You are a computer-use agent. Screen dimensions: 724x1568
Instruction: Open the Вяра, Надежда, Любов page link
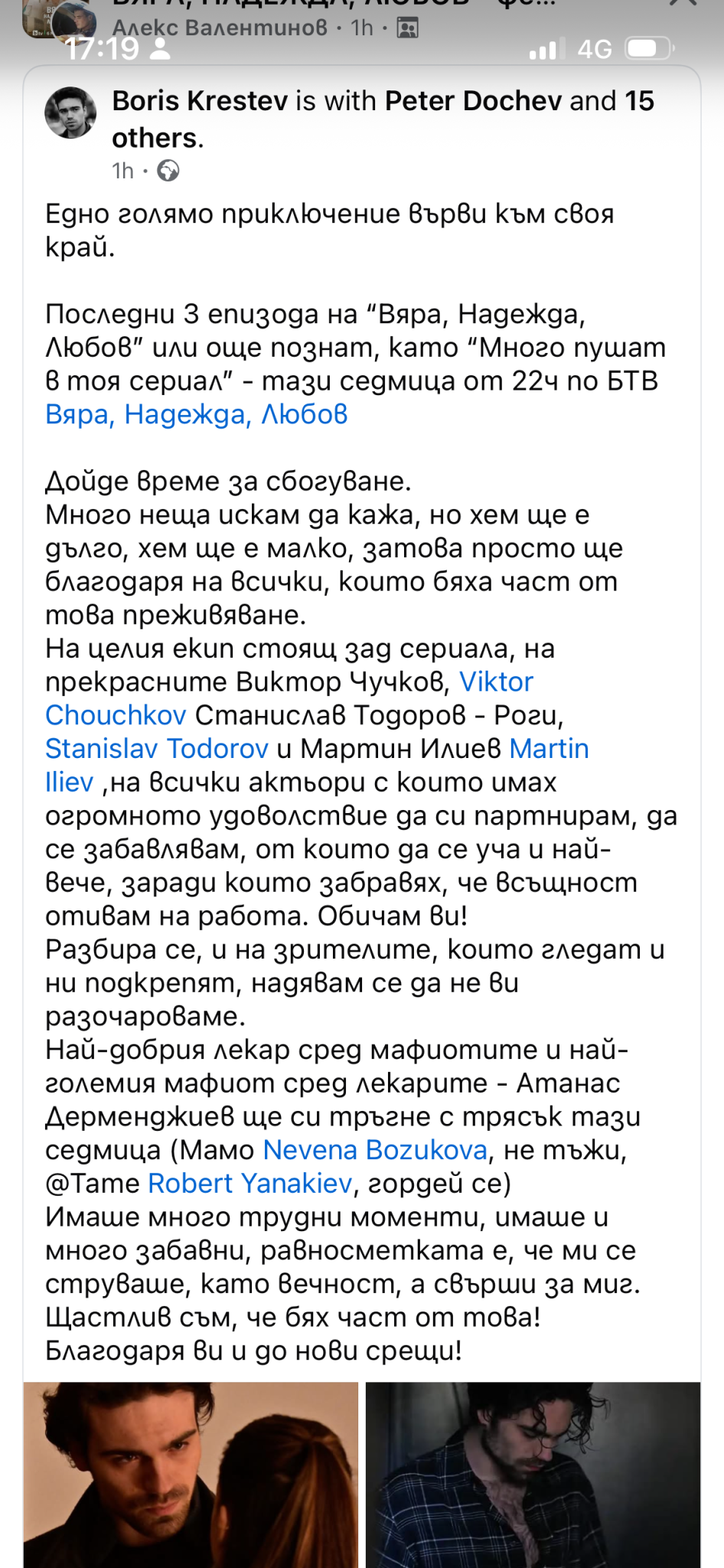pyautogui.click(x=197, y=414)
